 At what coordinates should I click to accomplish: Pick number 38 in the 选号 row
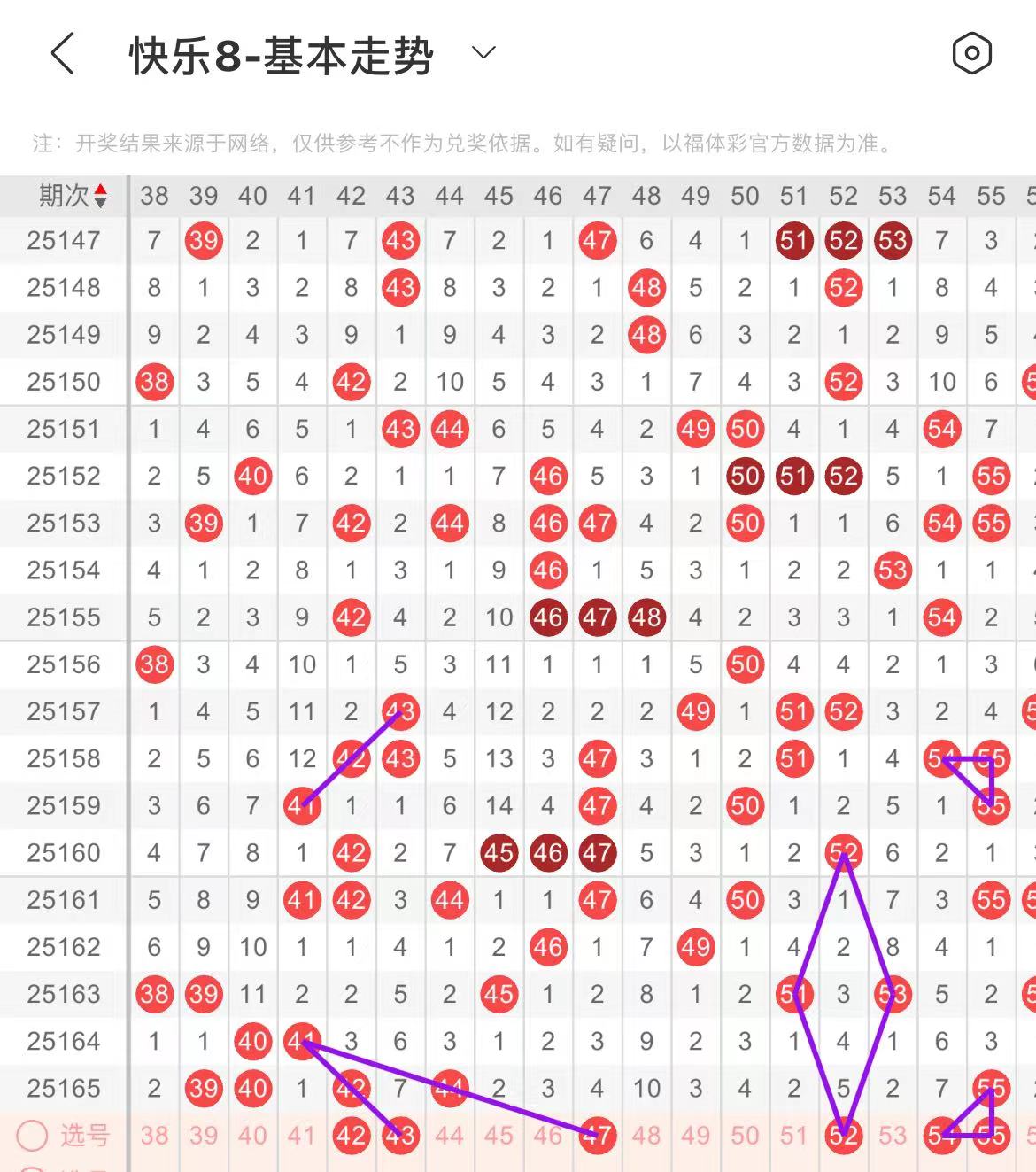coord(154,1135)
